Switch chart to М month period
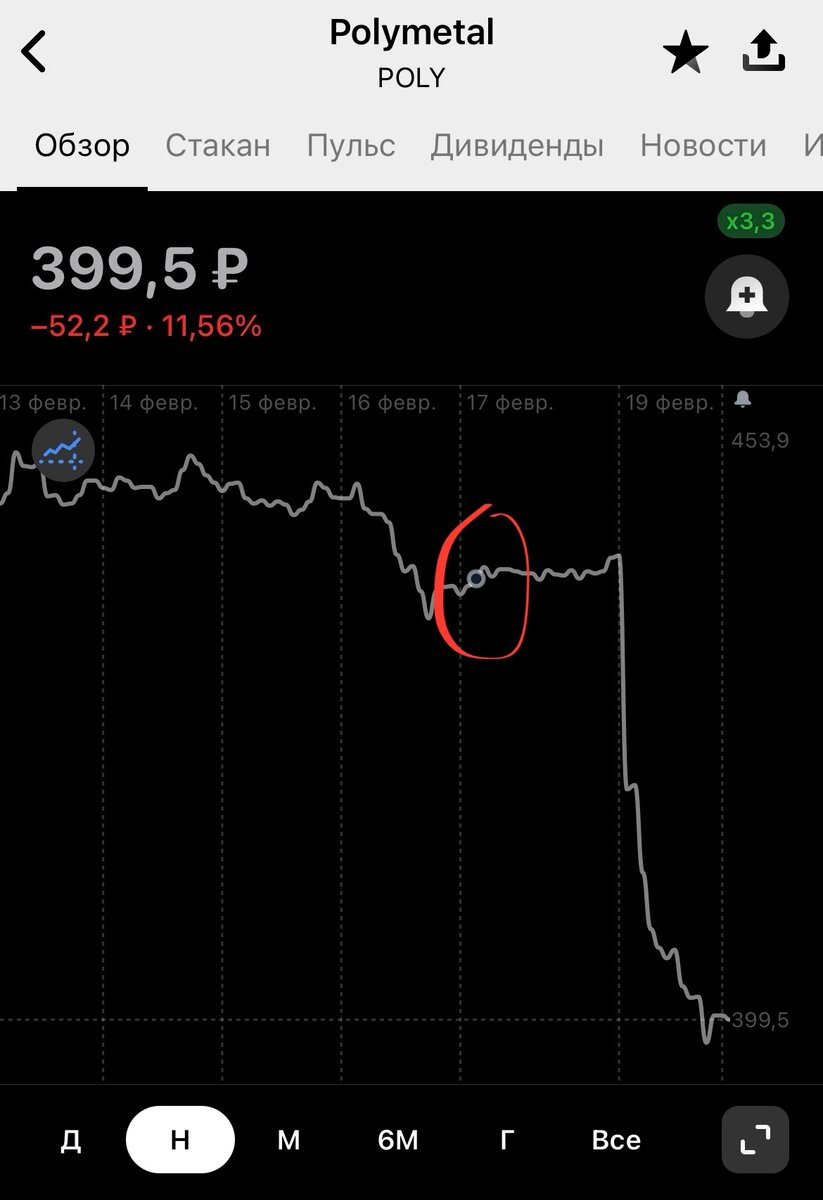Image resolution: width=823 pixels, height=1200 pixels. pos(288,1140)
